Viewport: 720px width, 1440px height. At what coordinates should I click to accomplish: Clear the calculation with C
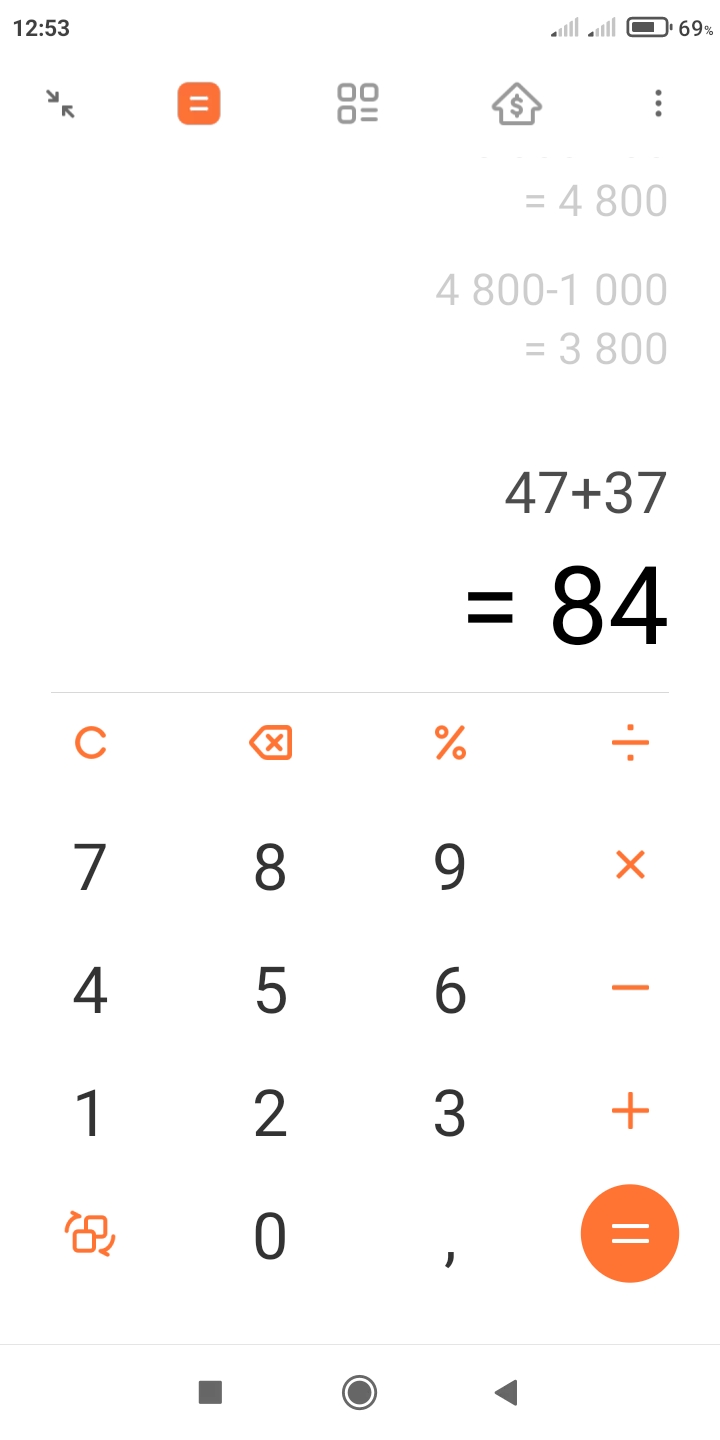(x=90, y=743)
